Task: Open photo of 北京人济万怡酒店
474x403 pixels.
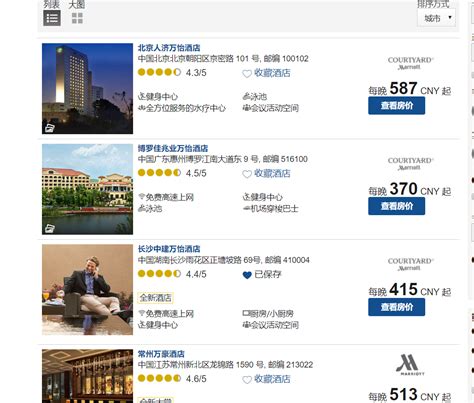Action: (x=87, y=89)
